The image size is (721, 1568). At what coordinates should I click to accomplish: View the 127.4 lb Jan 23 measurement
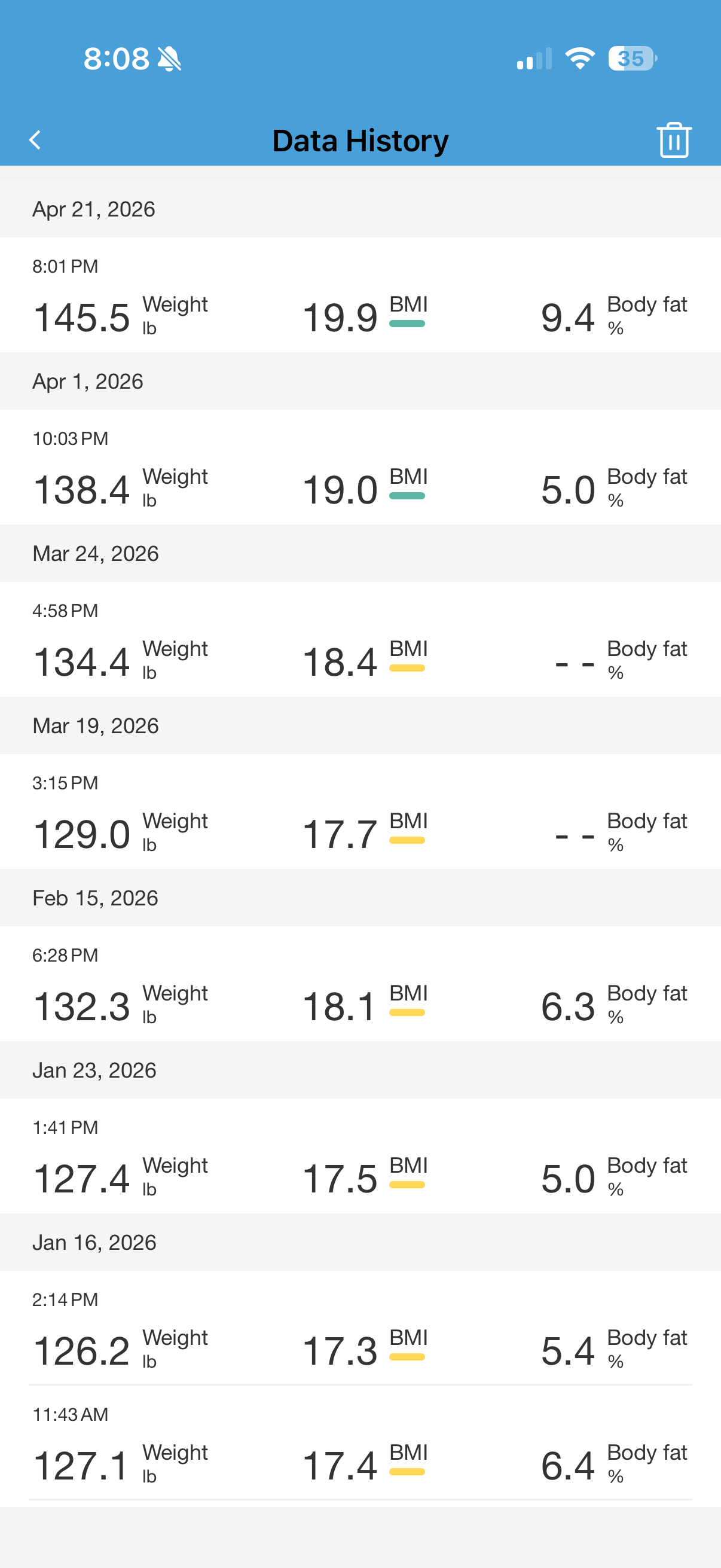tap(360, 1157)
